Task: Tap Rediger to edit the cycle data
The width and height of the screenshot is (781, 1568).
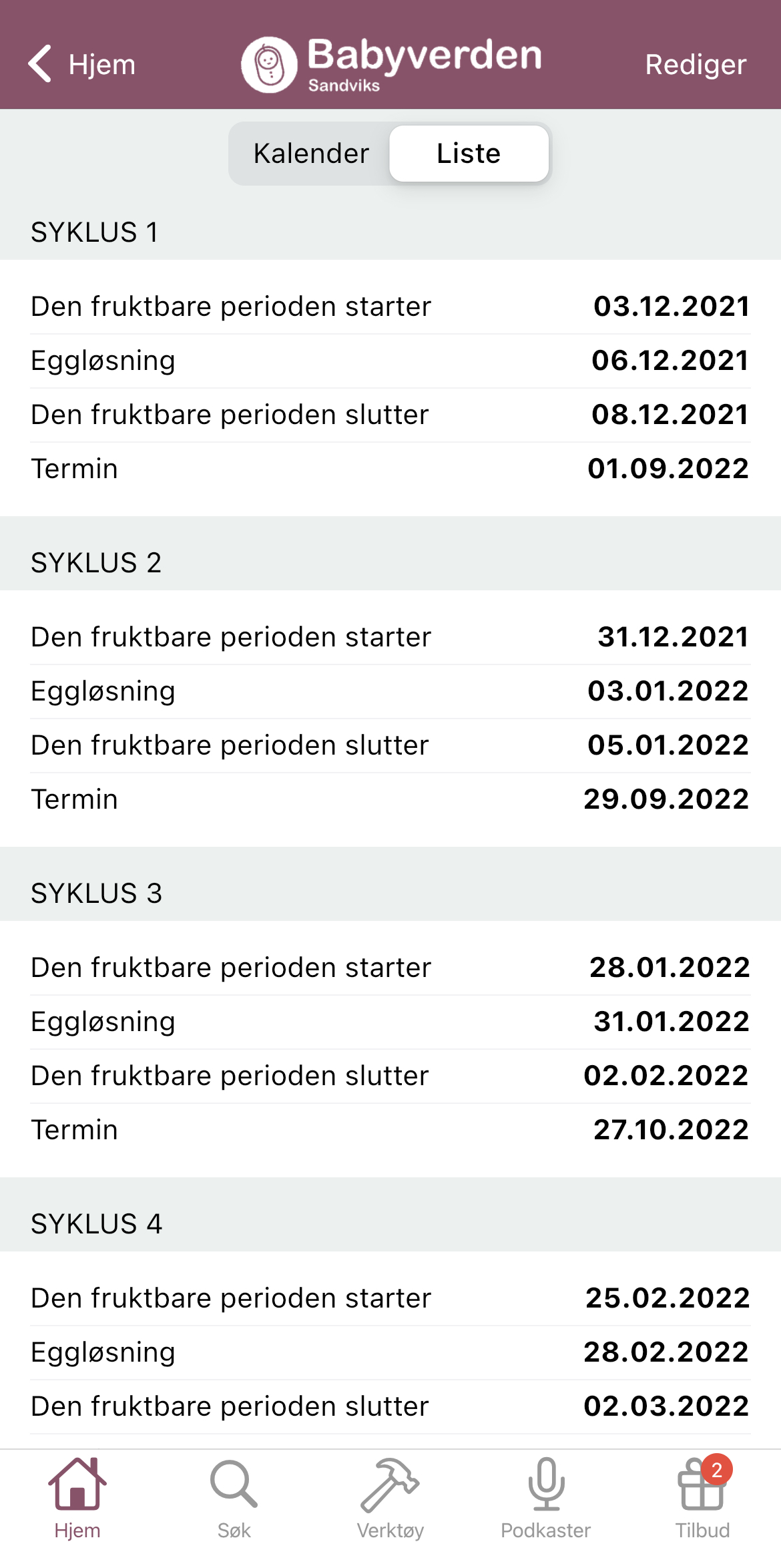Action: click(696, 64)
